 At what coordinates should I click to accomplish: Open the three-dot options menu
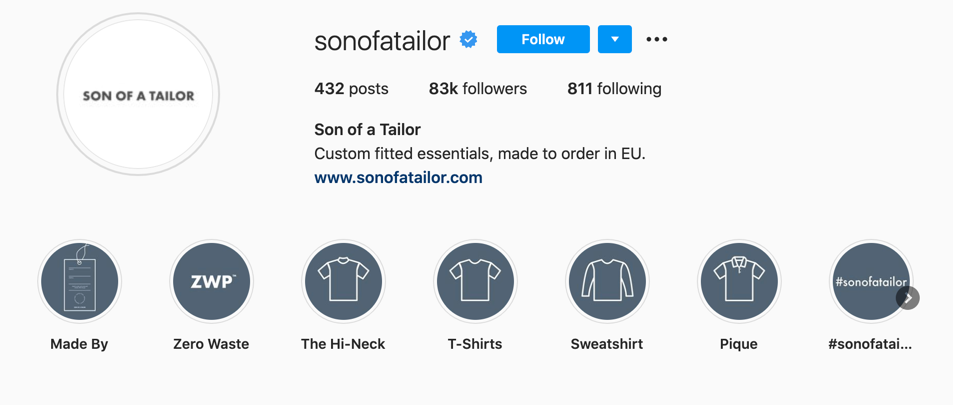656,39
